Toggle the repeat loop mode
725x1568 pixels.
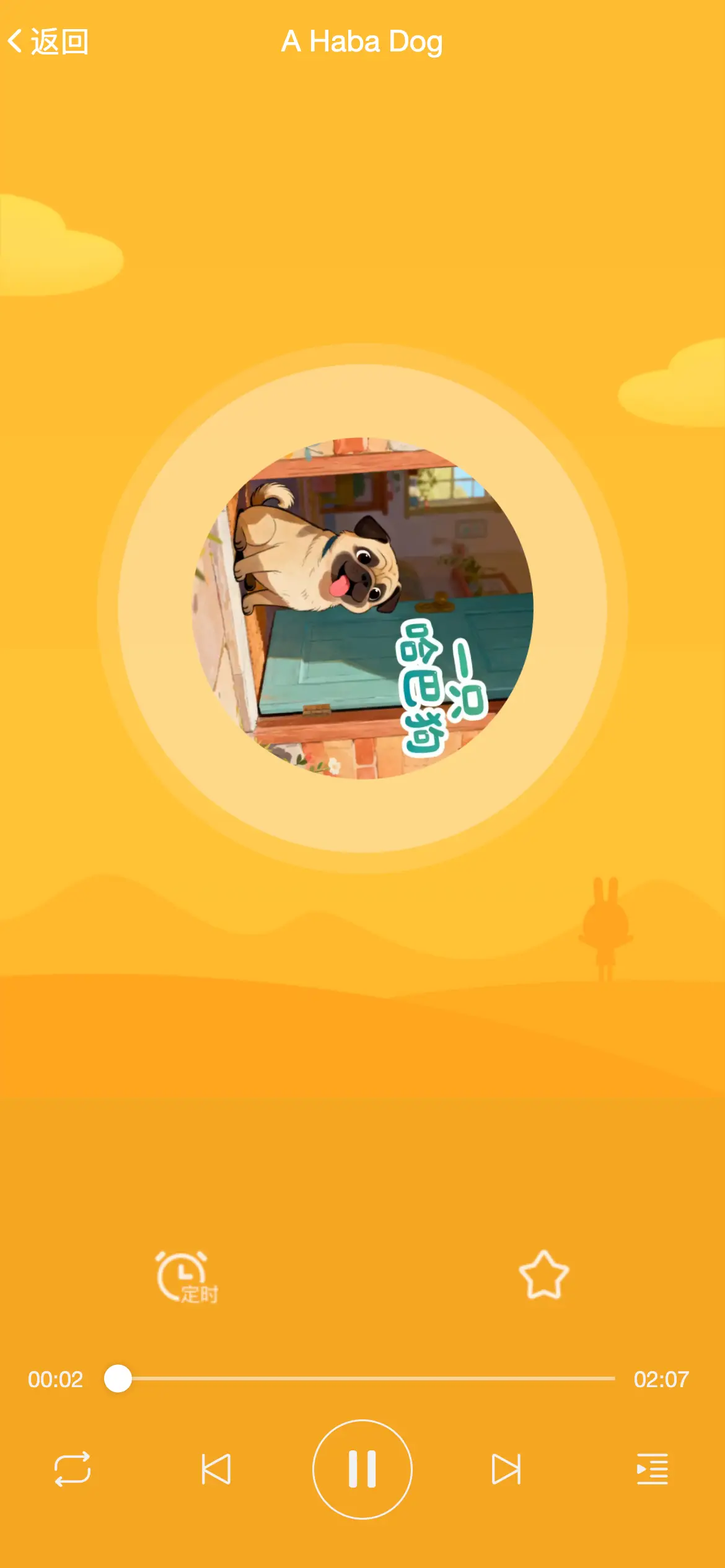point(72,1469)
